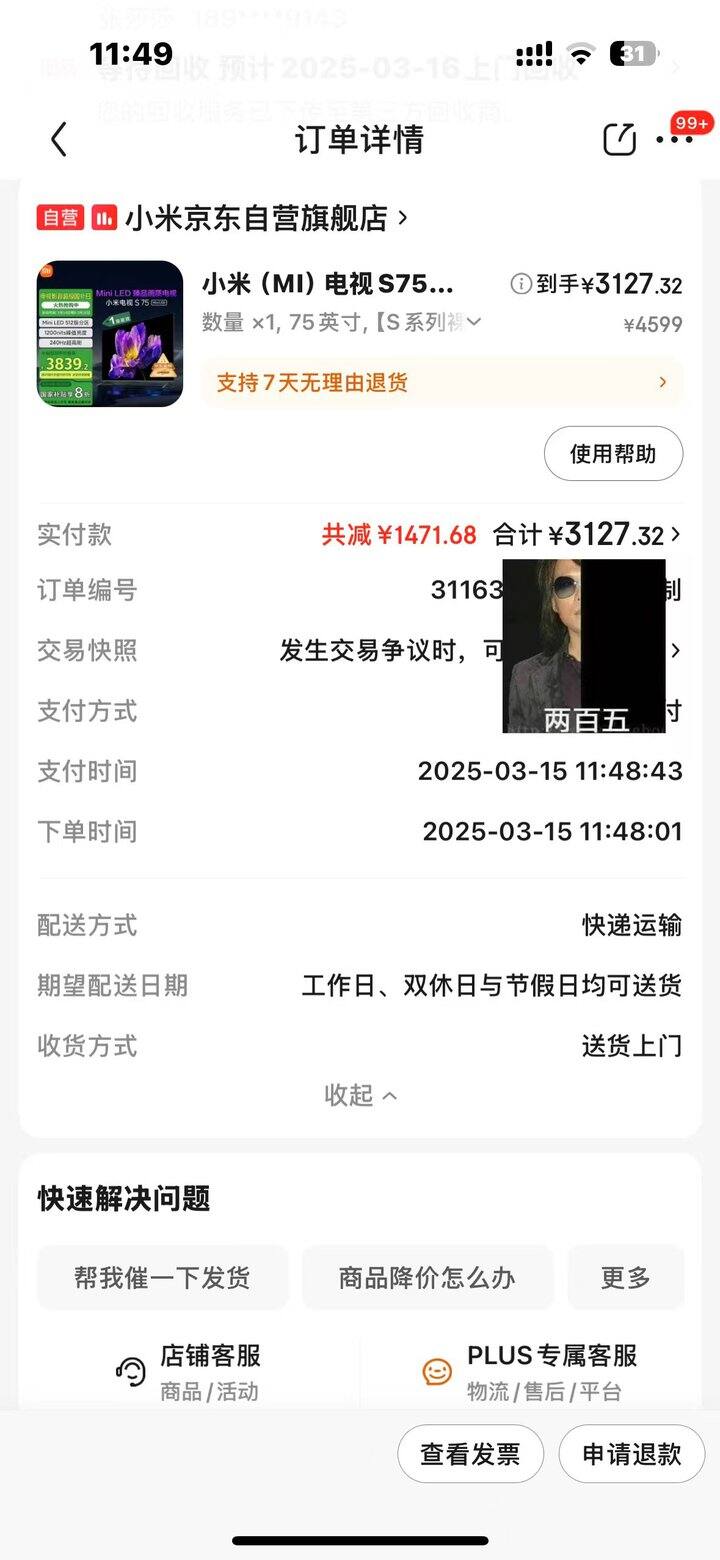View 支持7天无理由退货 policy details

coord(442,382)
